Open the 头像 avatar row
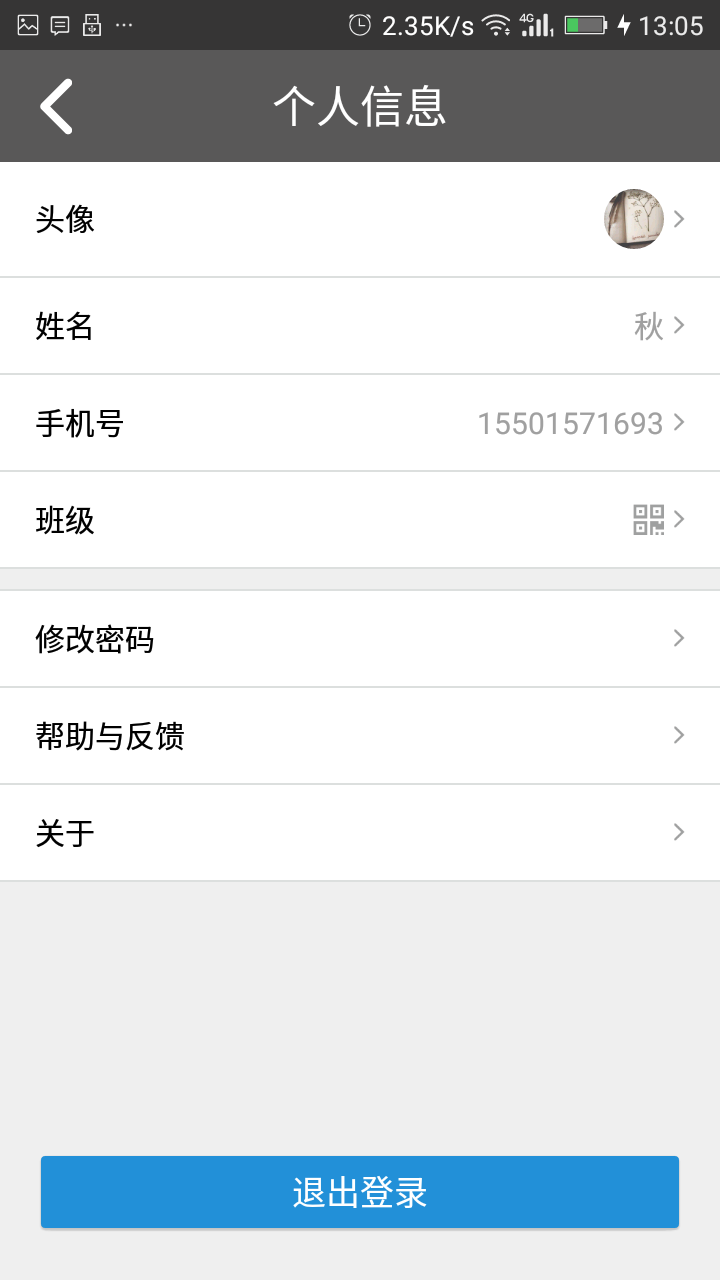The height and width of the screenshot is (1280, 720). pyautogui.click(x=360, y=219)
